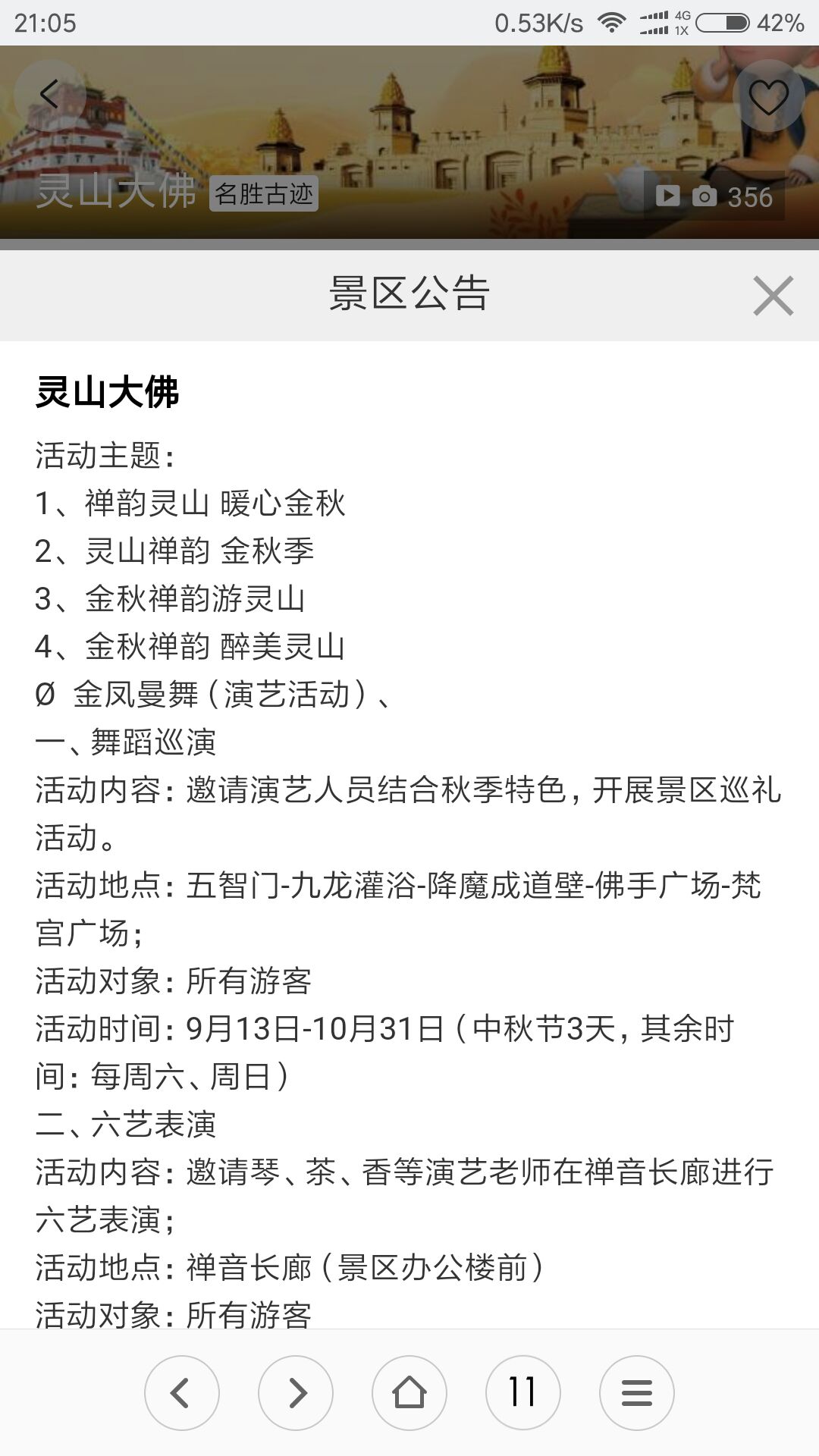
Task: Go back using the top-left arrow
Action: 49,95
